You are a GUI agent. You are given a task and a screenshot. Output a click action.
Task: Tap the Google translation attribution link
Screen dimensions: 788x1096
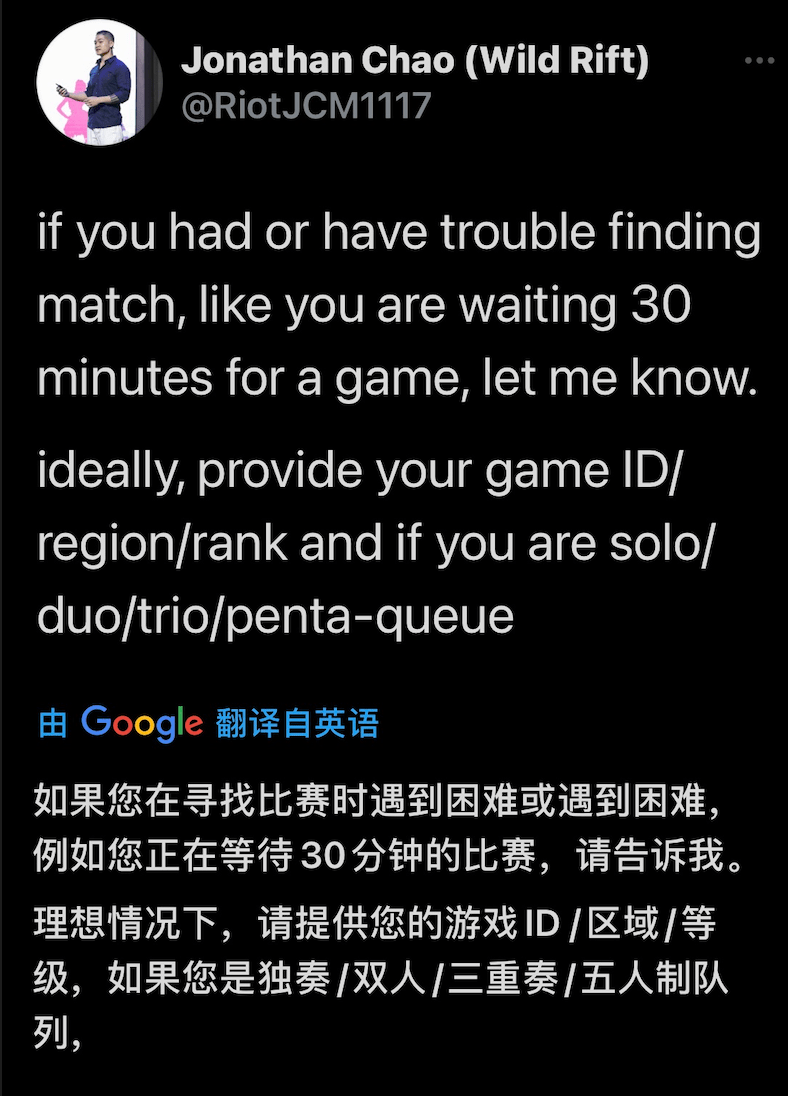pyautogui.click(x=209, y=722)
